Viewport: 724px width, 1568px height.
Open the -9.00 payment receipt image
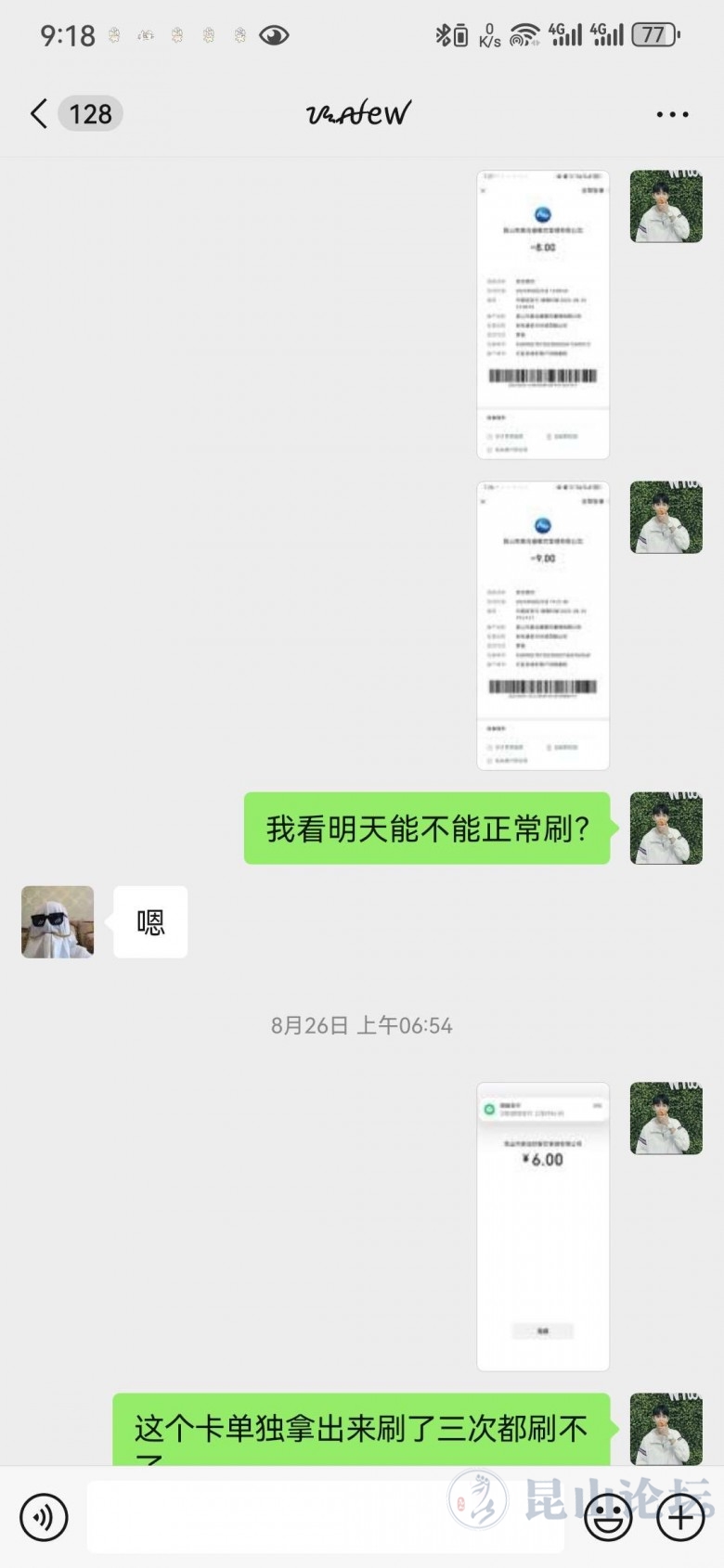543,624
